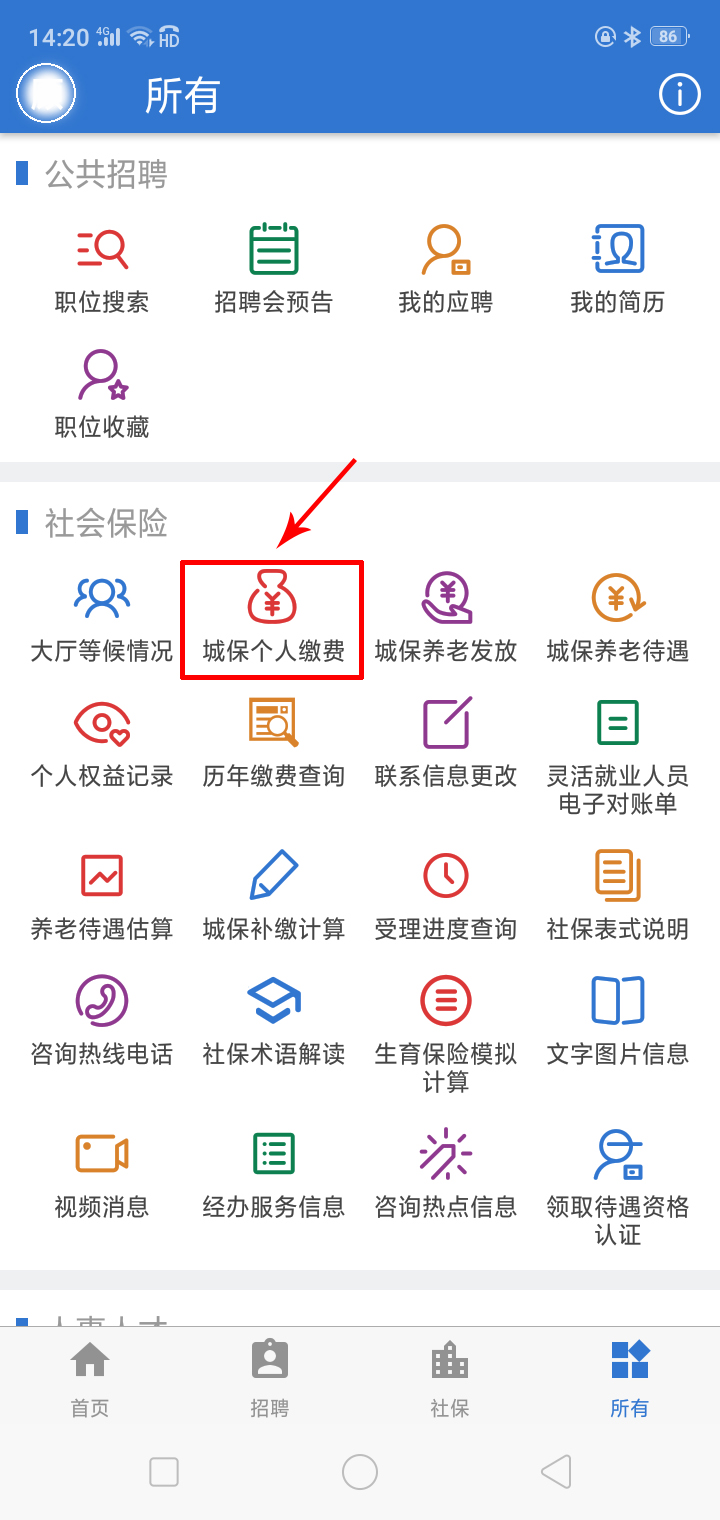
Task: Switch to the 社保 tab
Action: (x=449, y=1380)
